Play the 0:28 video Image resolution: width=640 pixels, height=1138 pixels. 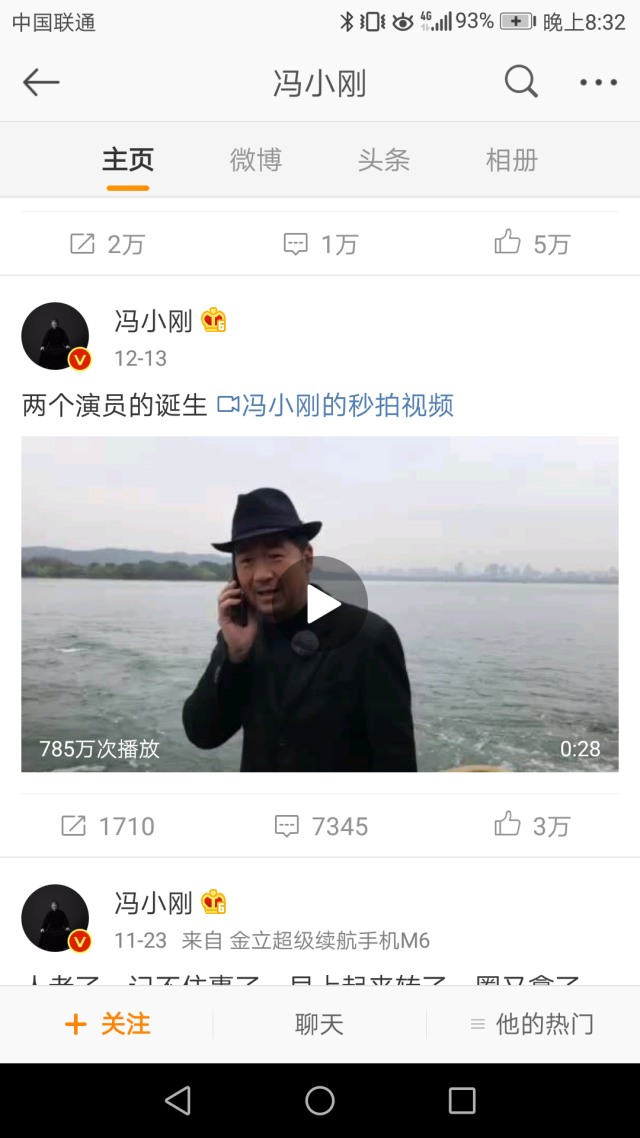pos(320,604)
